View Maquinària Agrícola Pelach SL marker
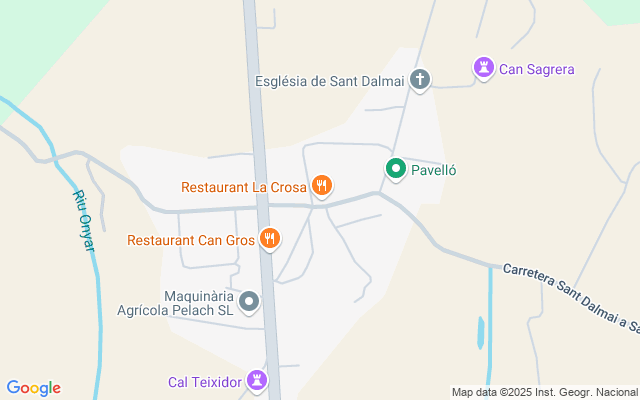The height and width of the screenshot is (400, 640). (x=249, y=300)
